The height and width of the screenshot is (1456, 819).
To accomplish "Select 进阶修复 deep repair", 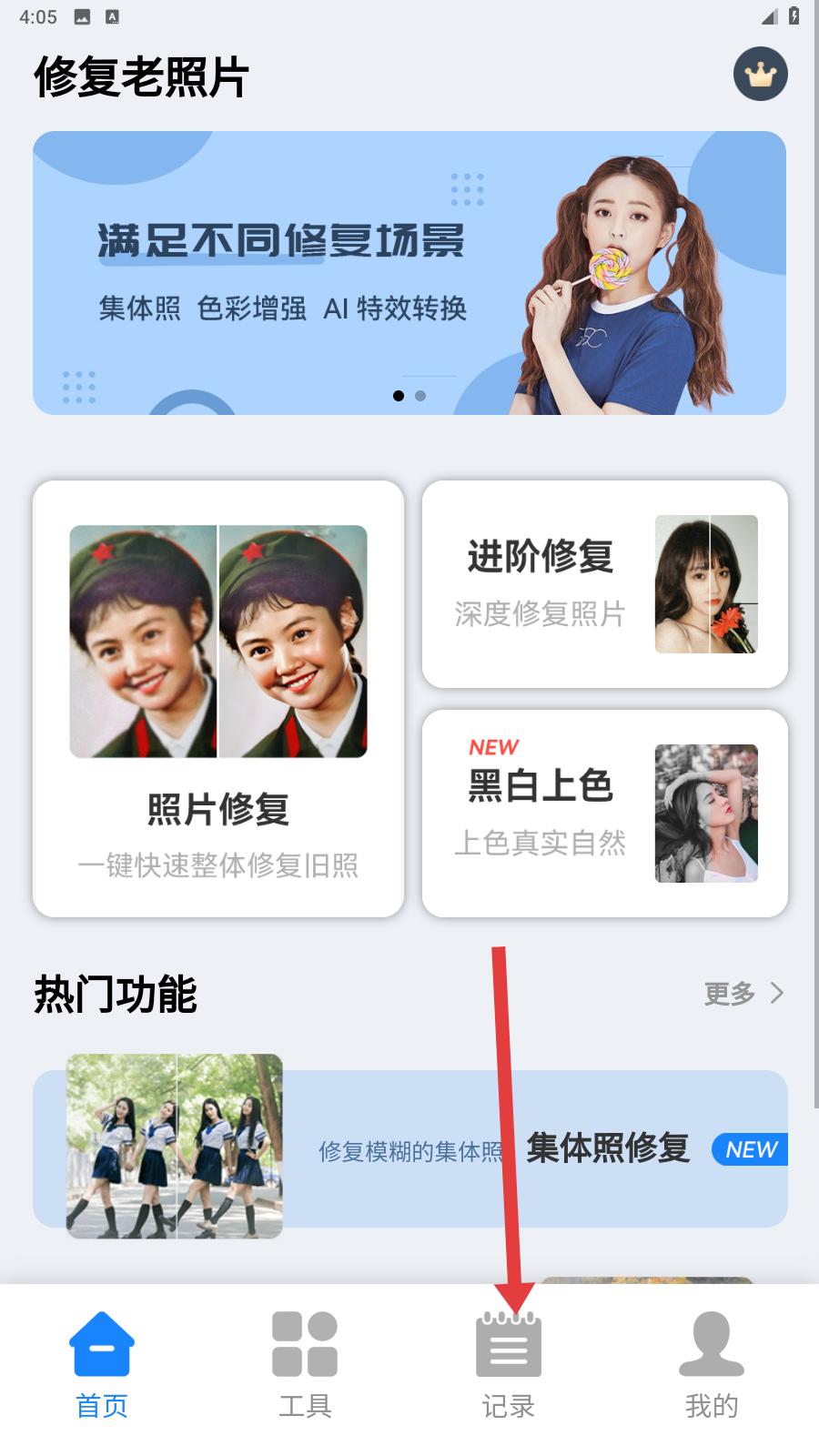I will point(604,584).
